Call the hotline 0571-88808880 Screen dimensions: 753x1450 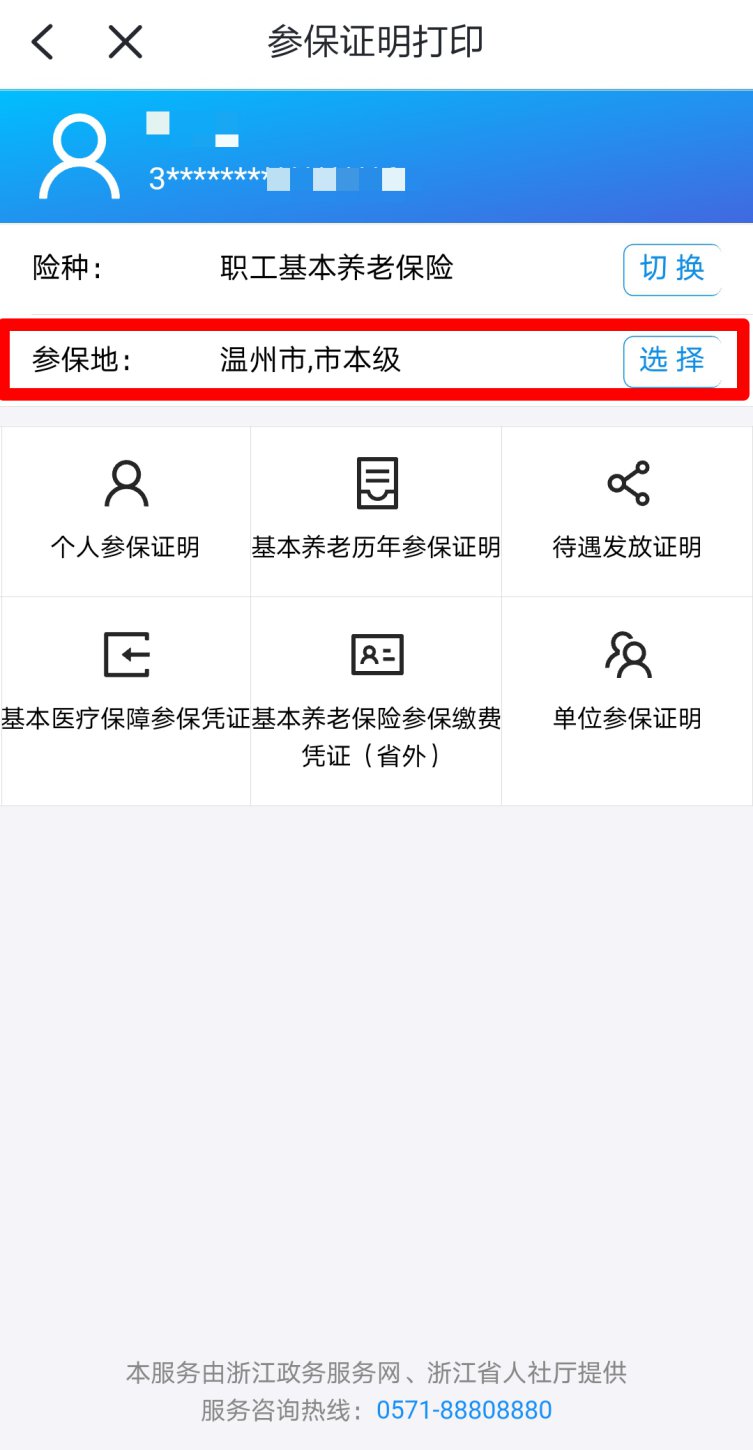(x=464, y=1410)
